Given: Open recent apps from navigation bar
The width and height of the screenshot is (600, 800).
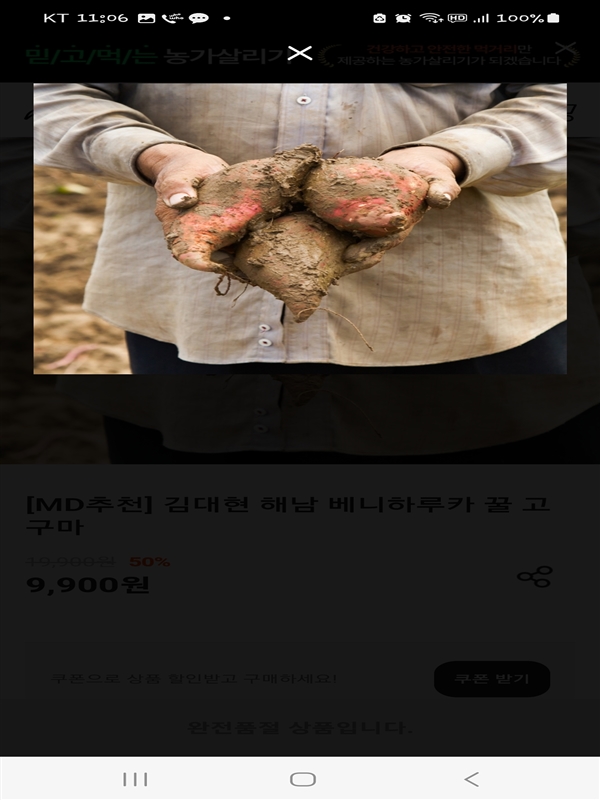Looking at the screenshot, I should (x=135, y=779).
